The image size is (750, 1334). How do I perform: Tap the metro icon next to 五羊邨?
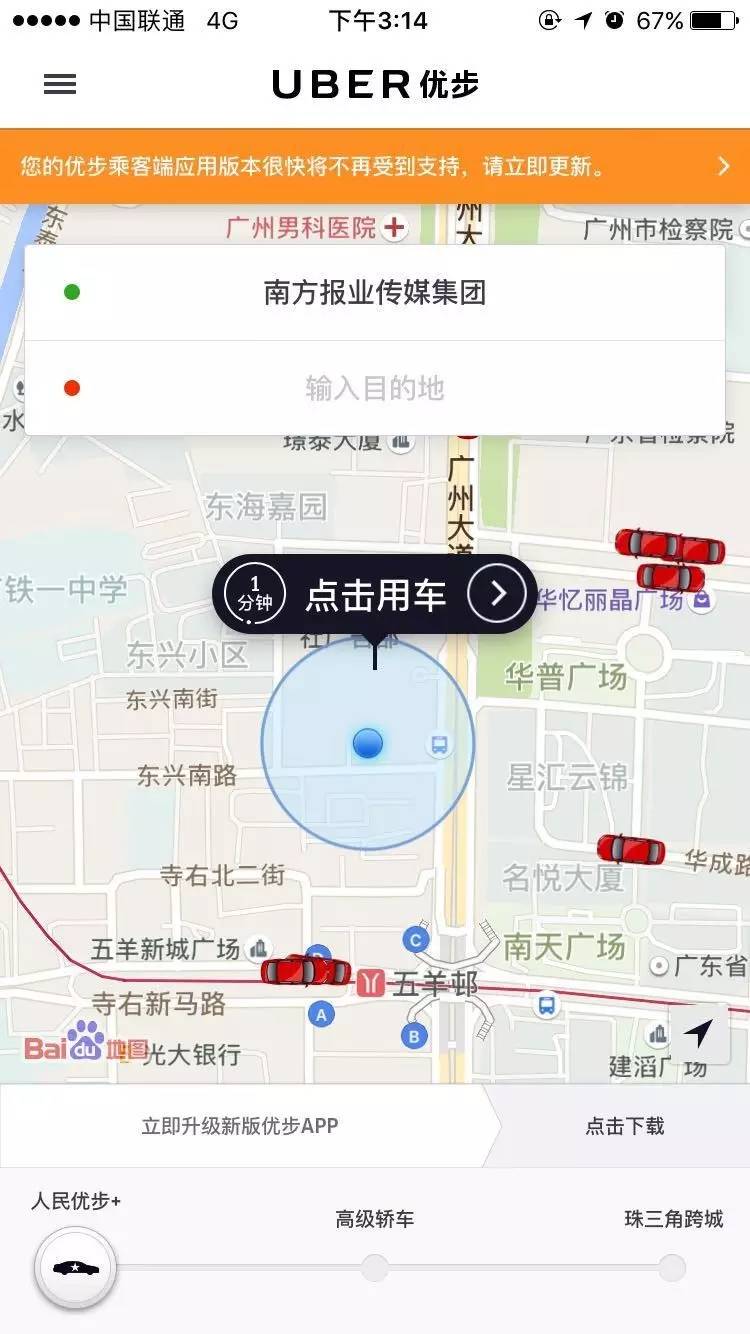[x=370, y=983]
